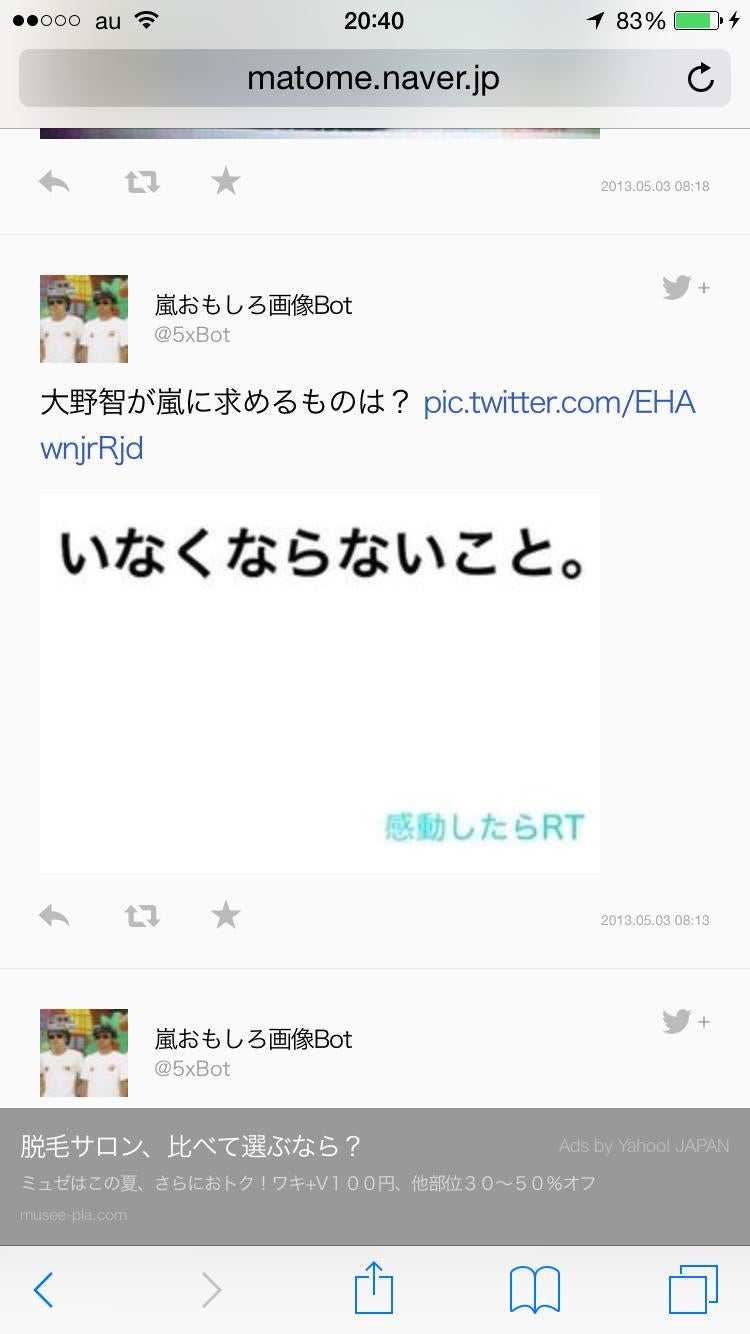Tap the share icon in Safari's toolbar
Viewport: 750px width, 1334px height.
pyautogui.click(x=373, y=1290)
